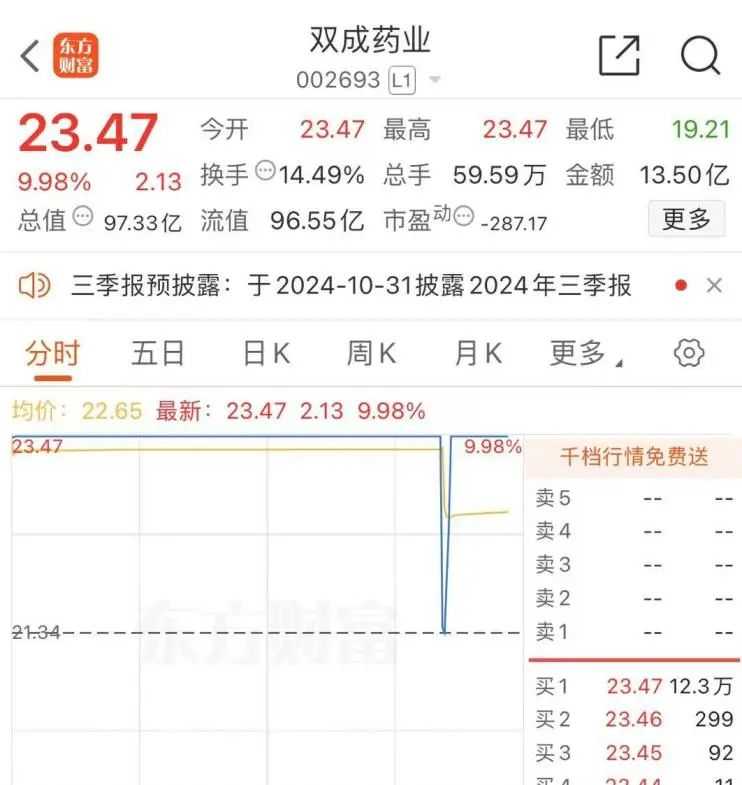The height and width of the screenshot is (785, 742).
Task: Tap the 更多 button for more quote data
Action: 686,218
